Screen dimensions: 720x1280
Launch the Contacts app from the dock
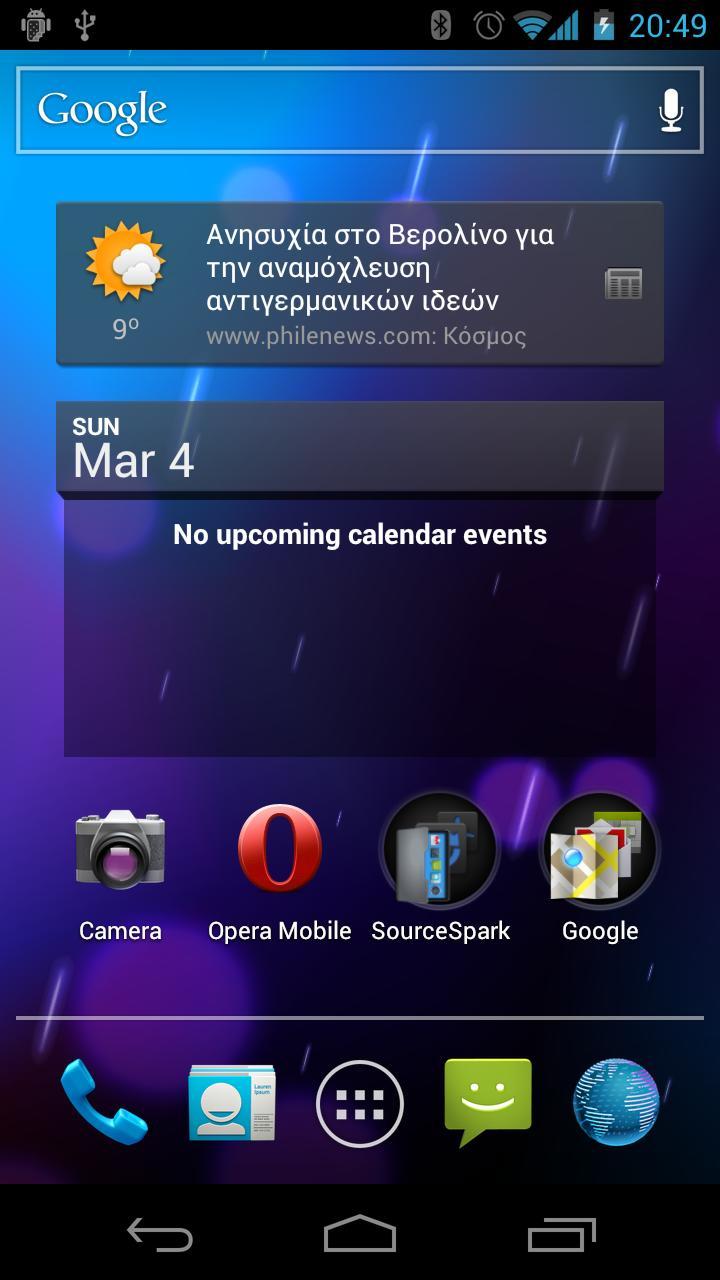tap(232, 1102)
